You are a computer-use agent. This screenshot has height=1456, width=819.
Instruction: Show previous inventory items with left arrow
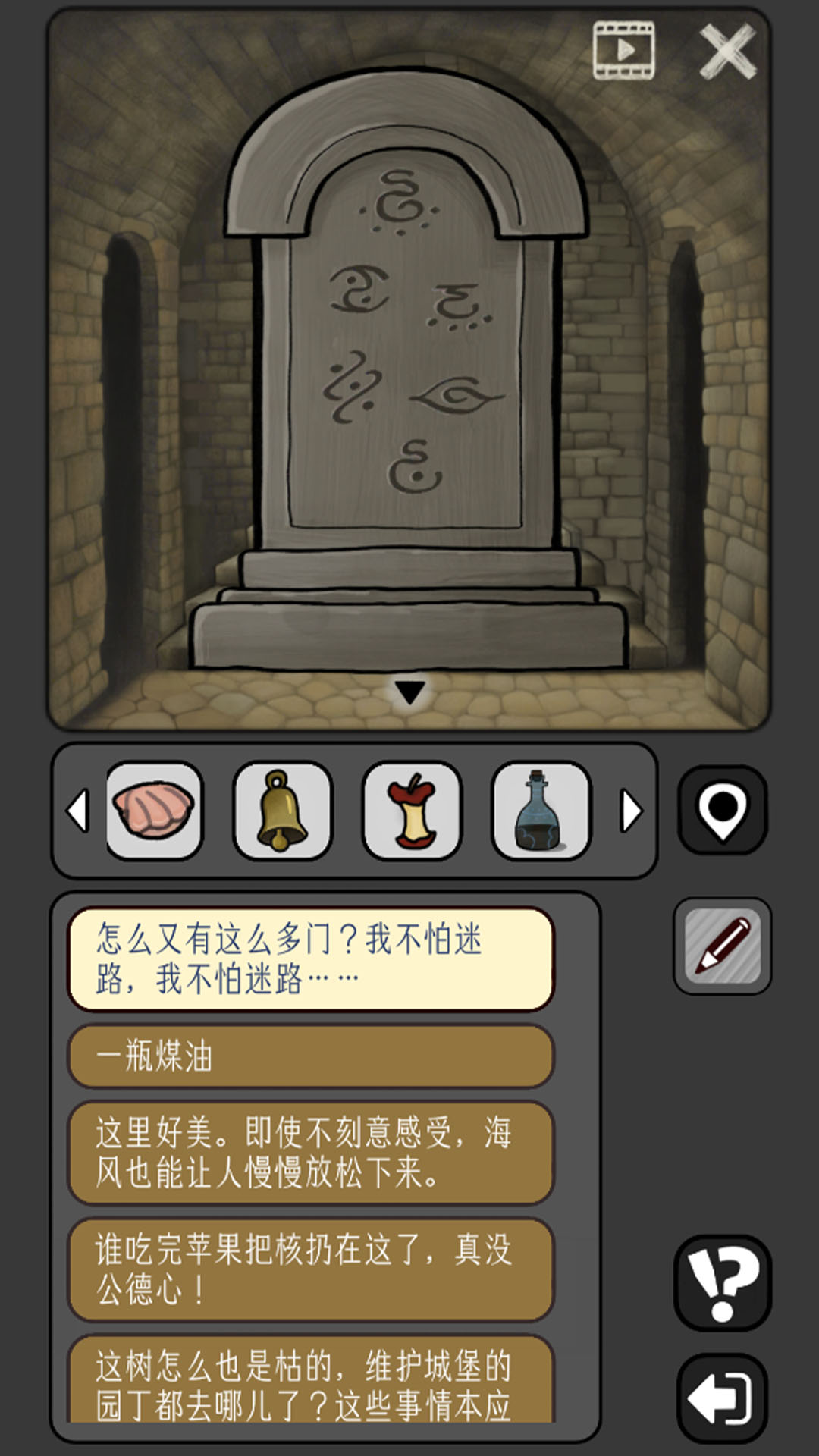click(77, 811)
